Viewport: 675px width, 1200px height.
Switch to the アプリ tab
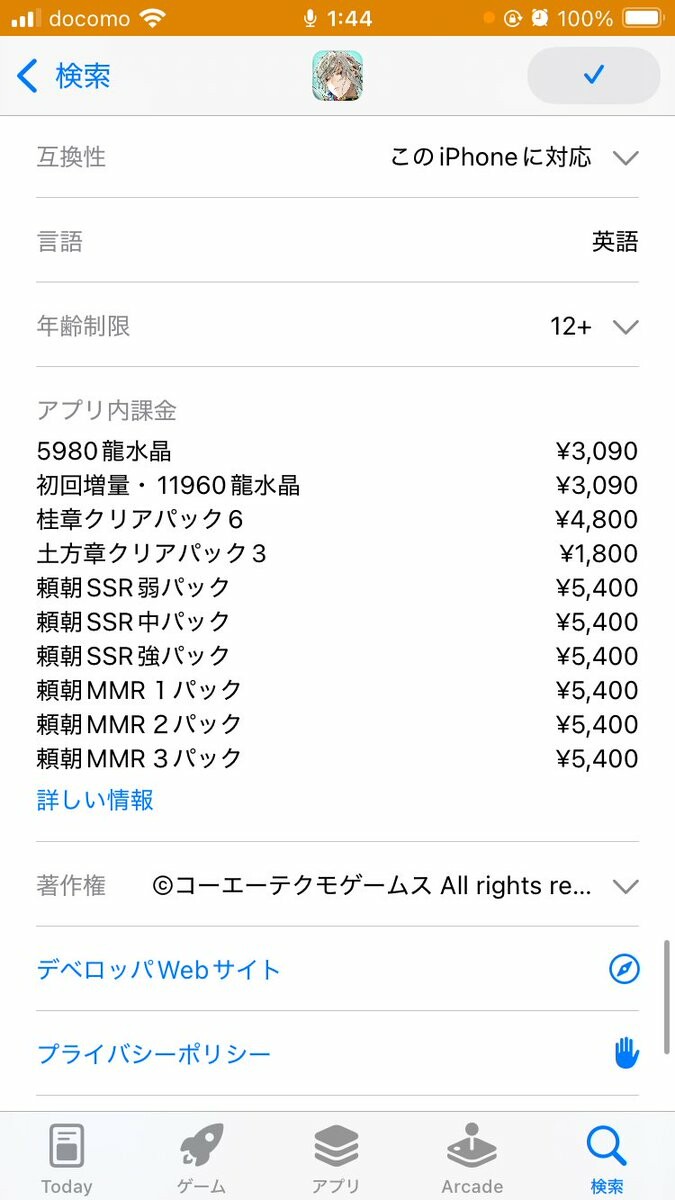click(x=336, y=1158)
